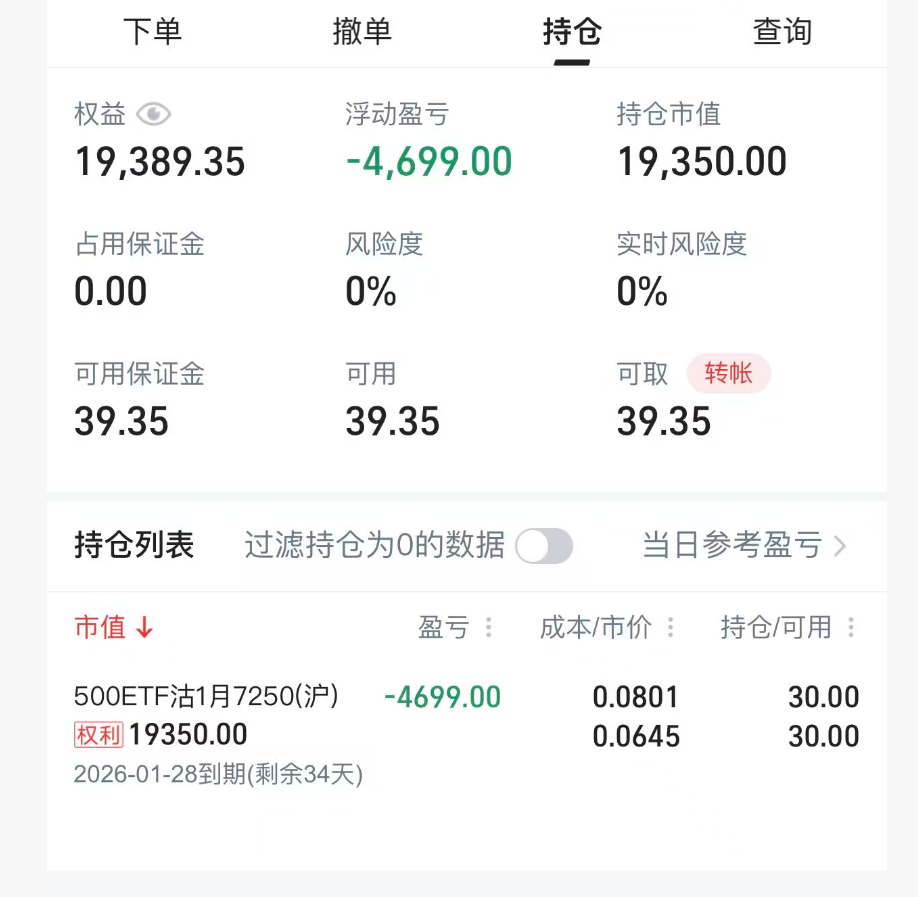Sort positions by 市值
The width and height of the screenshot is (918, 897).
pos(113,628)
